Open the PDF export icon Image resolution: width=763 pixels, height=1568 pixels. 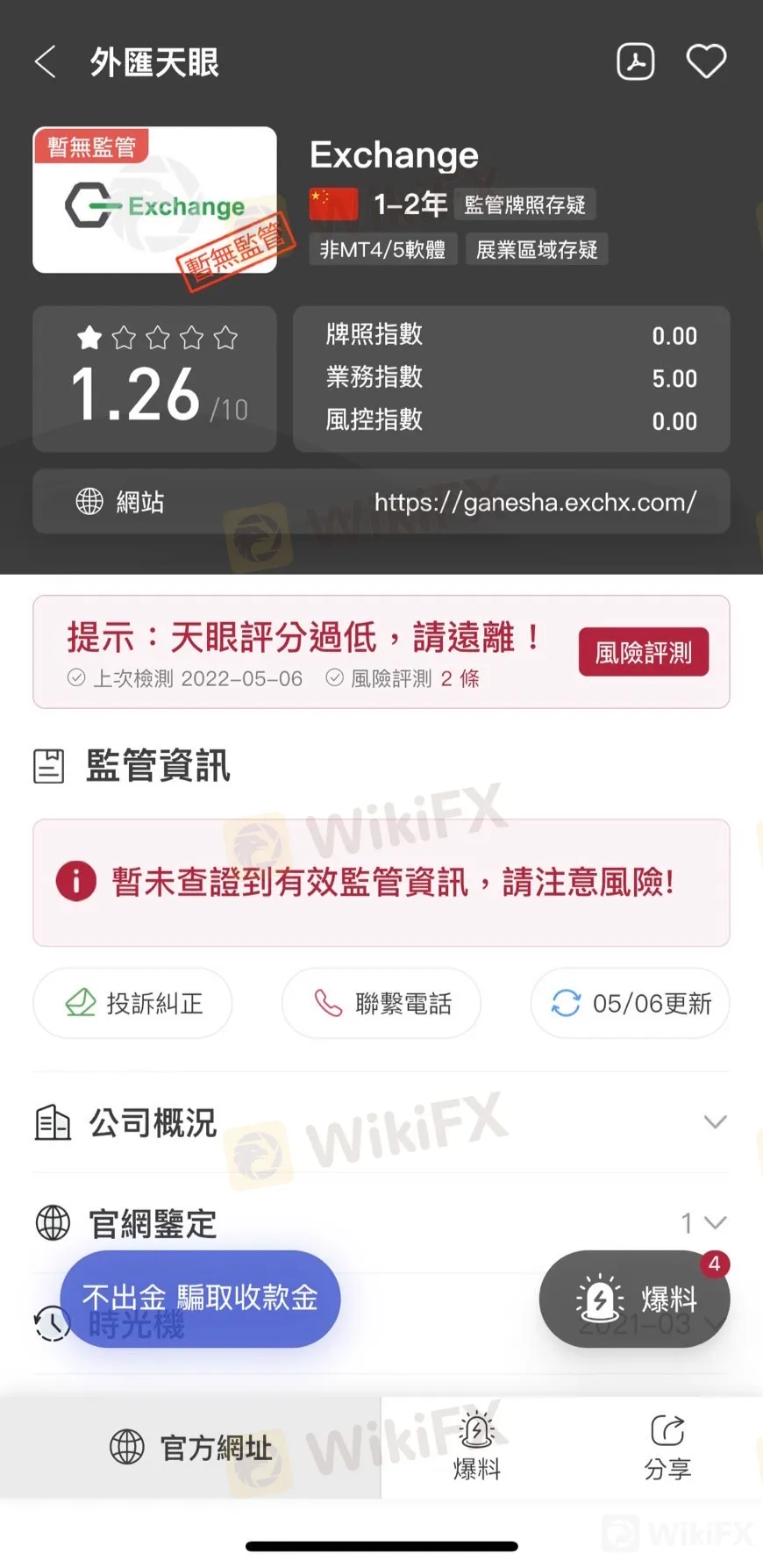coord(636,62)
